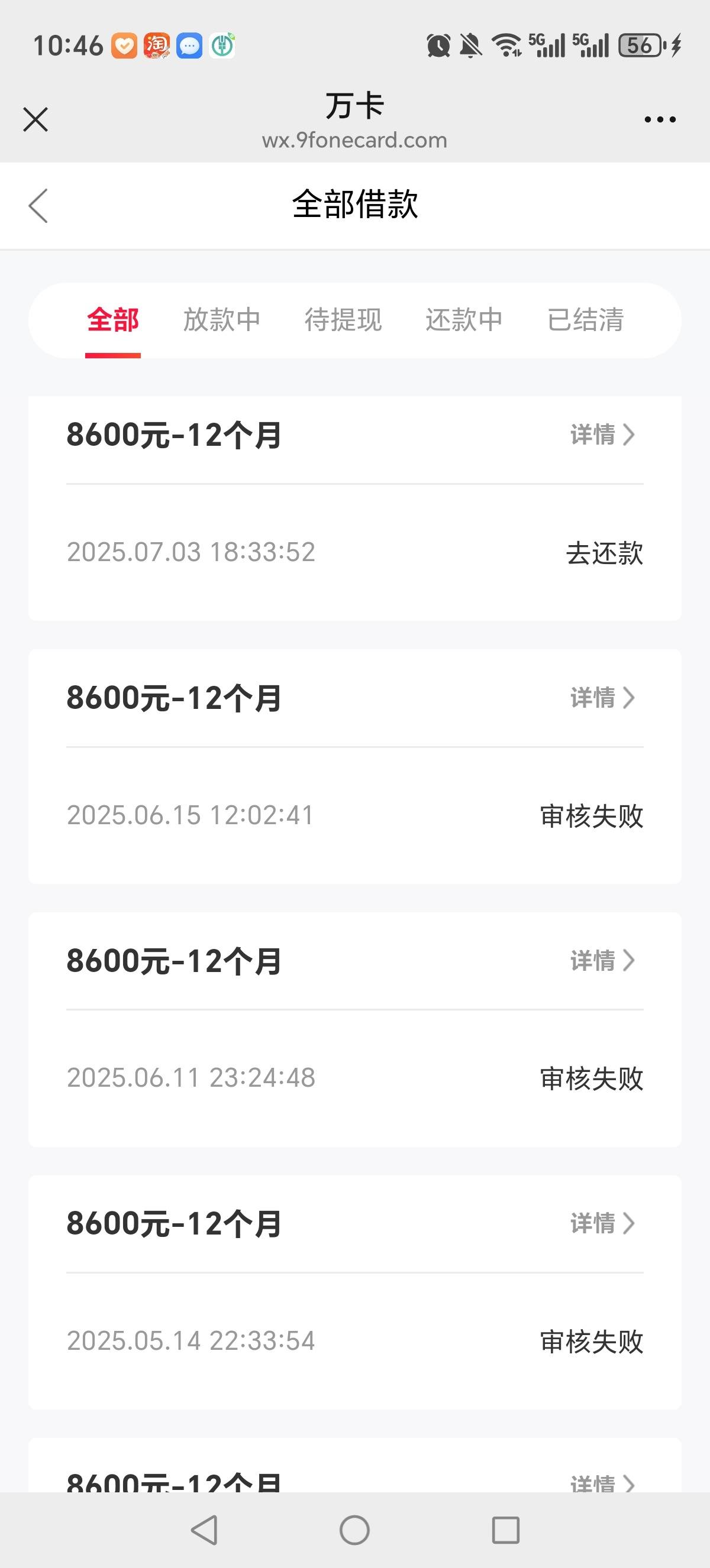Open 详情 for the 2025.05.14 loan
710x1568 pixels.
pyautogui.click(x=603, y=1223)
